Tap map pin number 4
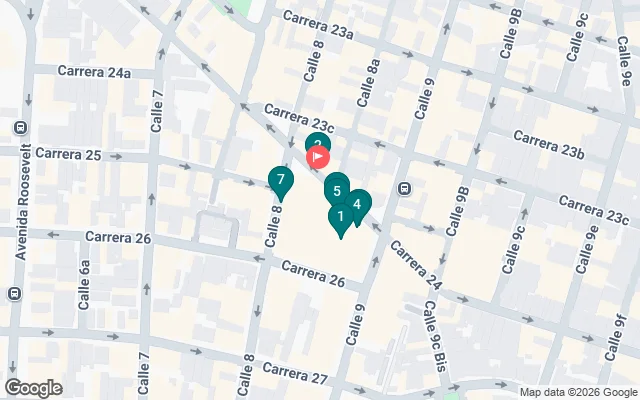Viewport: 640px width, 400px height. tap(358, 204)
